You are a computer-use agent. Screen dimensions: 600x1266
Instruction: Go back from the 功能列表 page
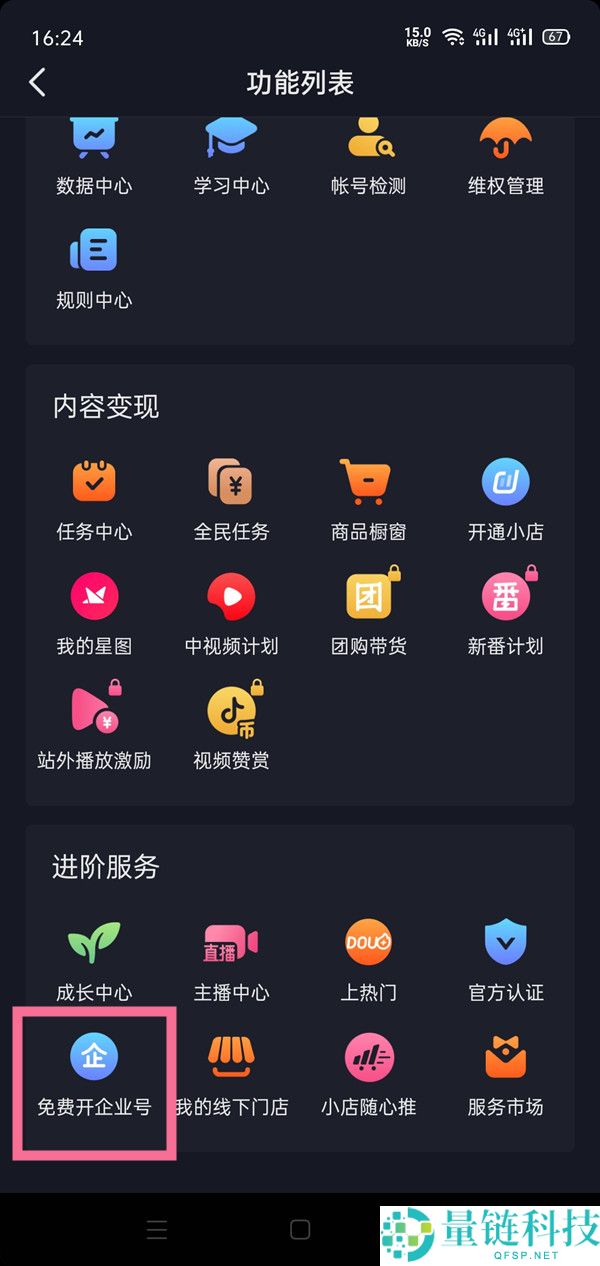pyautogui.click(x=38, y=82)
